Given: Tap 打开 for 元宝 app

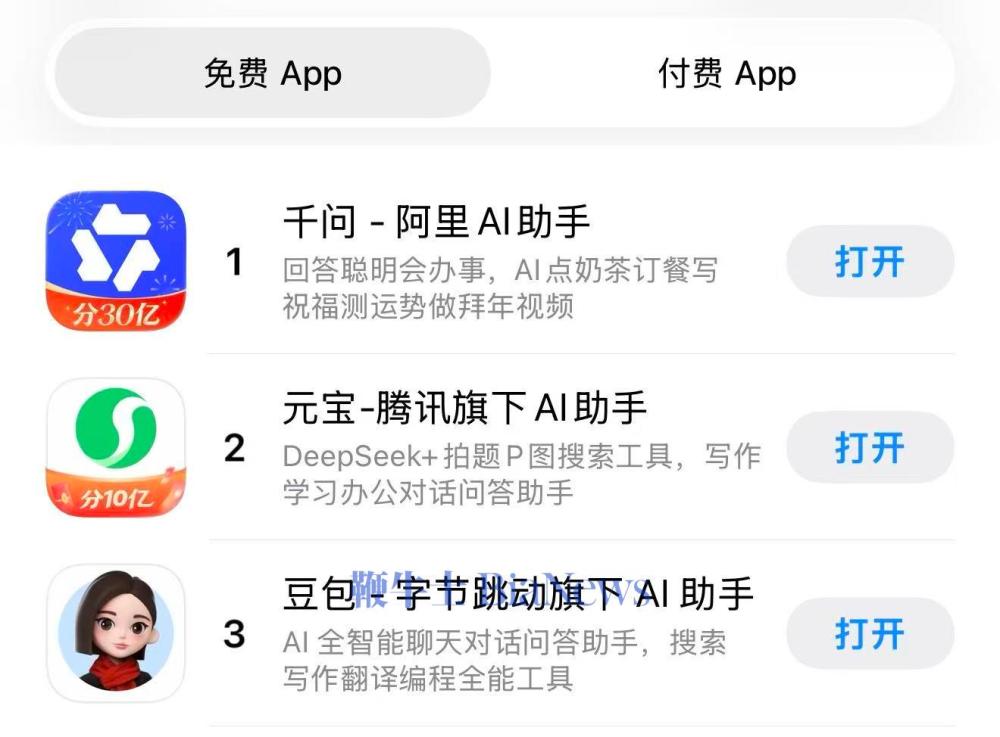Looking at the screenshot, I should tap(869, 447).
